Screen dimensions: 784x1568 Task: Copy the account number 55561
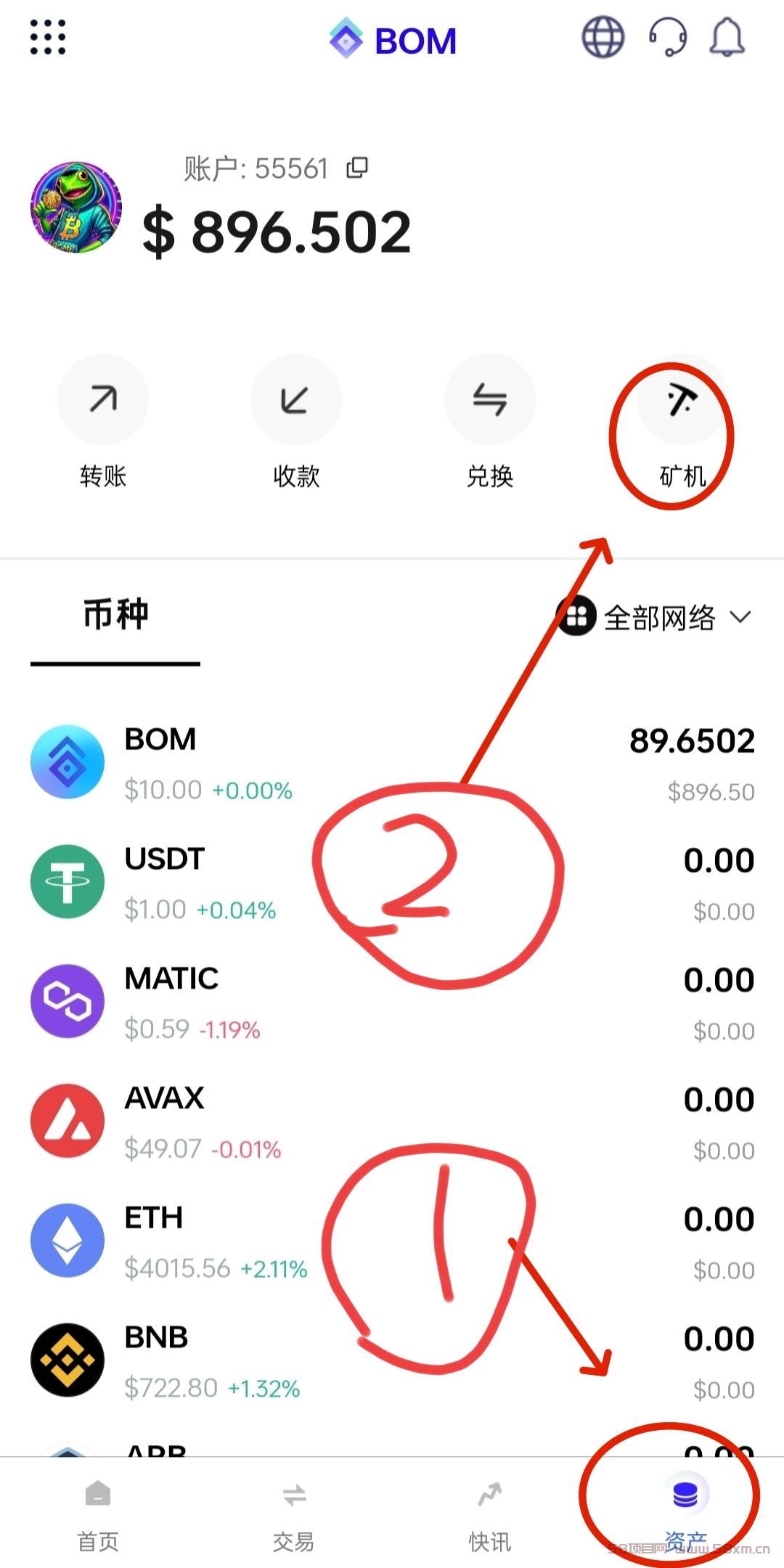(x=356, y=168)
